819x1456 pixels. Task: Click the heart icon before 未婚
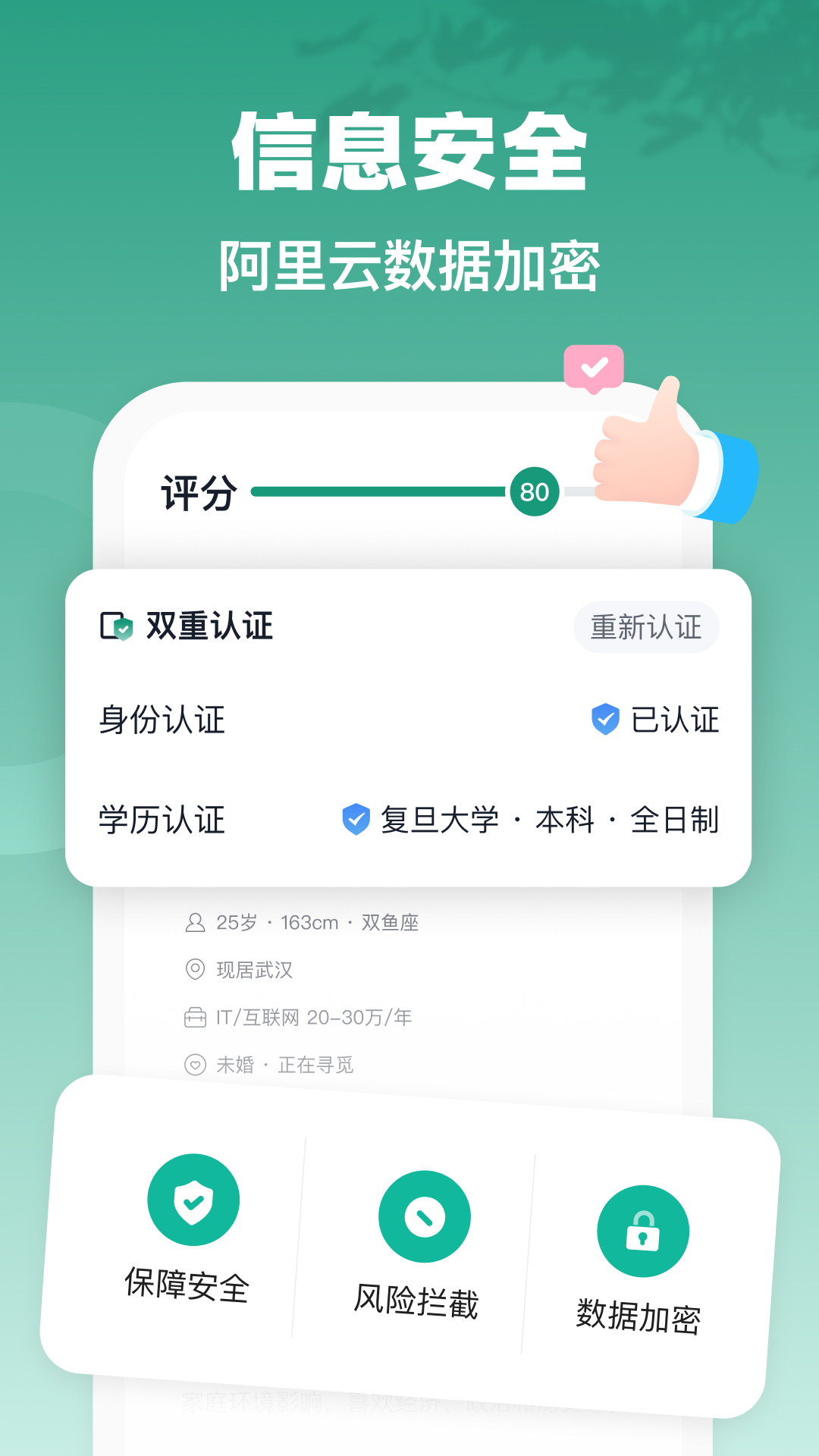tap(196, 1063)
